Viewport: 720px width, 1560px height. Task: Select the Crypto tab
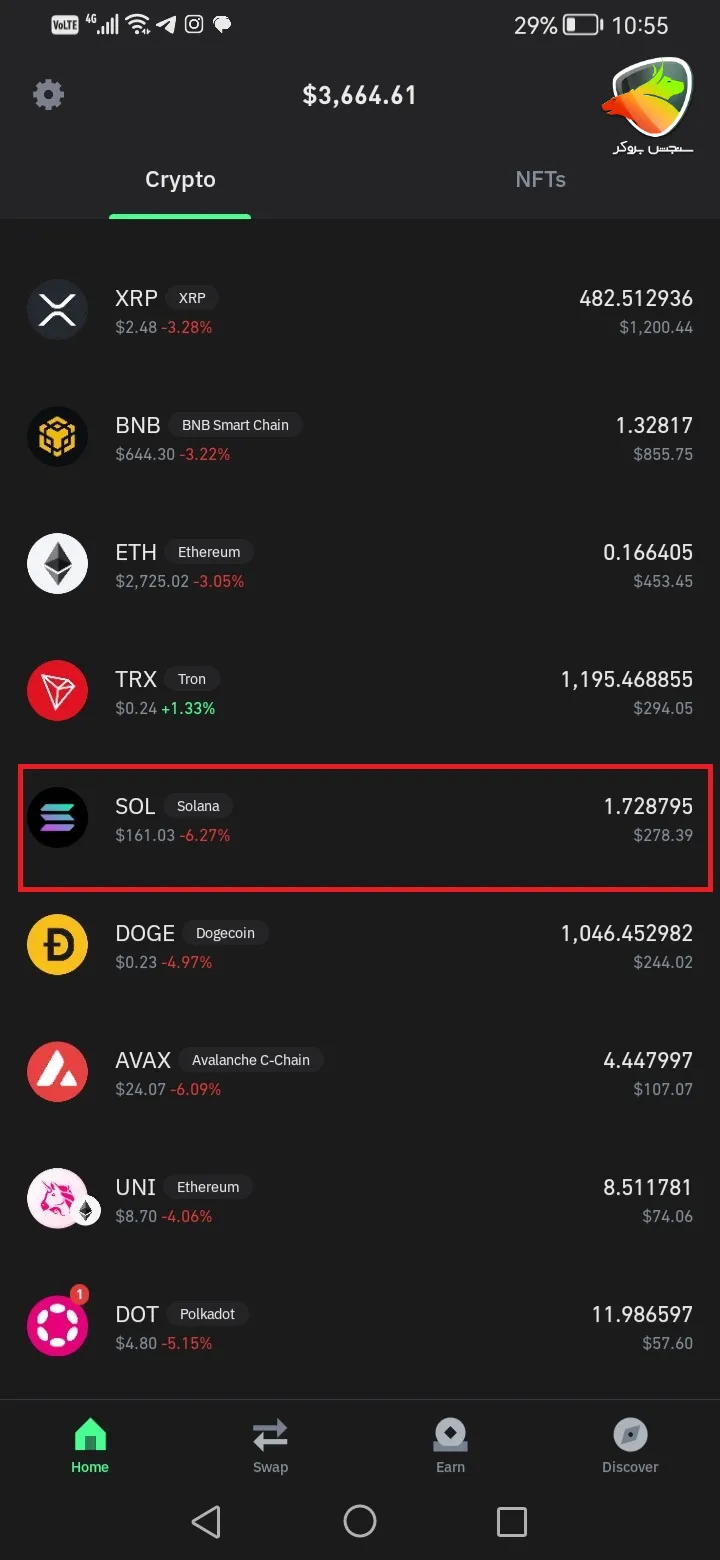(180, 180)
